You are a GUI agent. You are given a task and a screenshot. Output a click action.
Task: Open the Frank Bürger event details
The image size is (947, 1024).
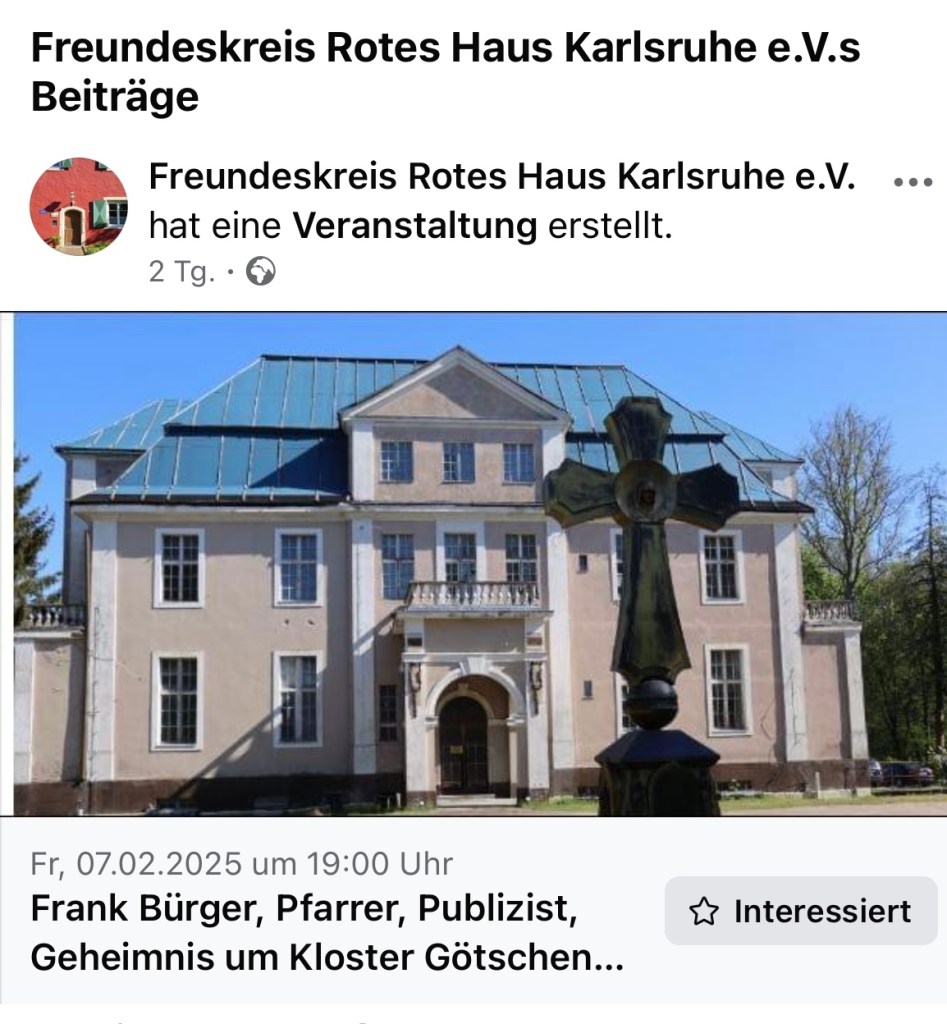point(327,934)
